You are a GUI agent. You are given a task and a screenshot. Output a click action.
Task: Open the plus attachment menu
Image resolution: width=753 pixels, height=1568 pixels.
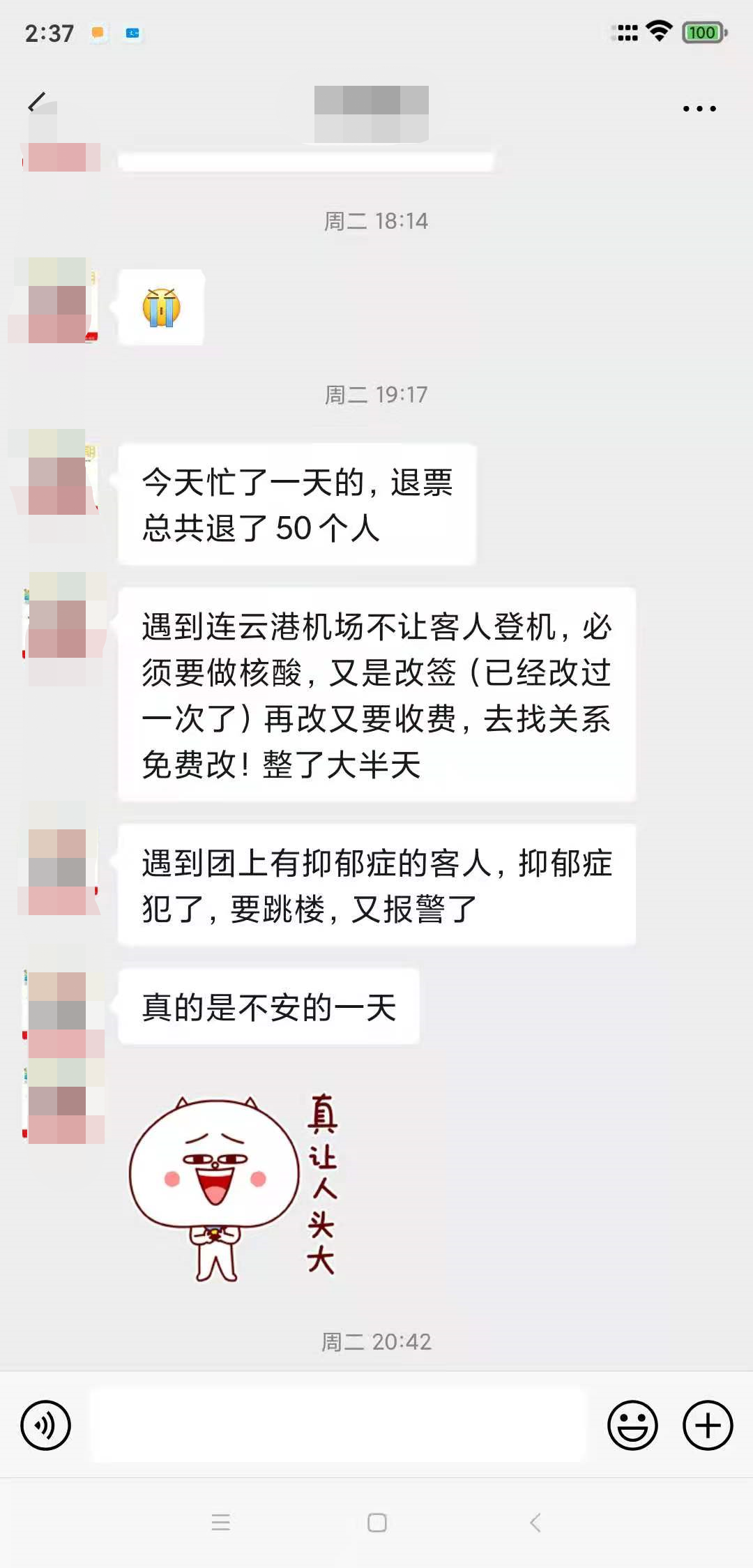coord(707,1425)
